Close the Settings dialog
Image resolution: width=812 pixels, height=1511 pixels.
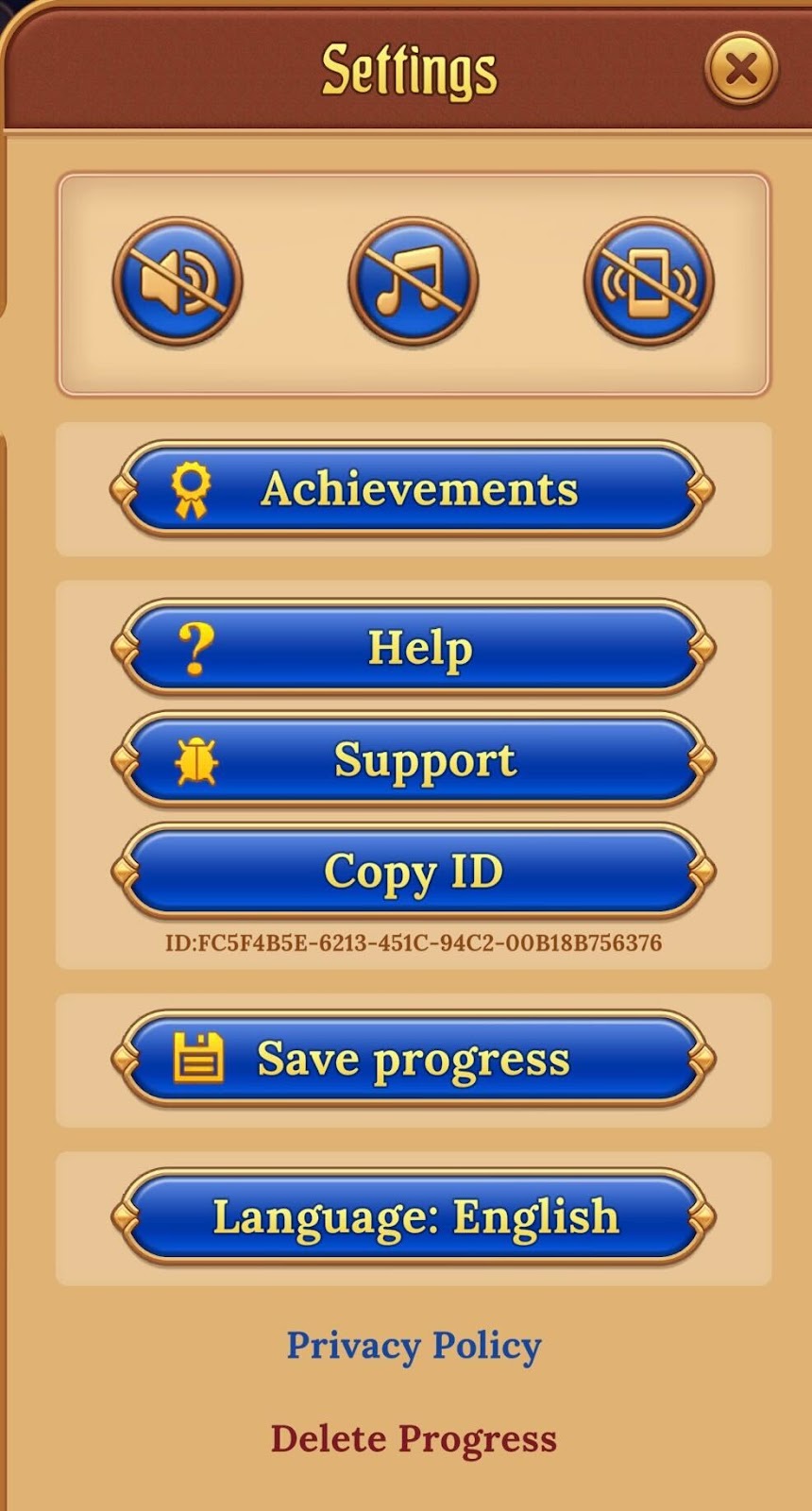(741, 68)
